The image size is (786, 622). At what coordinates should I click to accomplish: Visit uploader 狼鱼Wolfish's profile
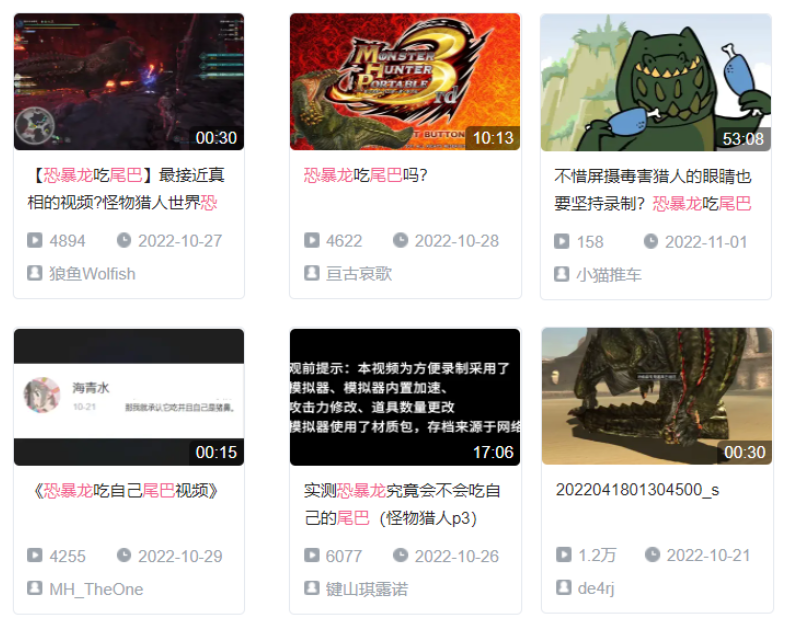pyautogui.click(x=92, y=273)
